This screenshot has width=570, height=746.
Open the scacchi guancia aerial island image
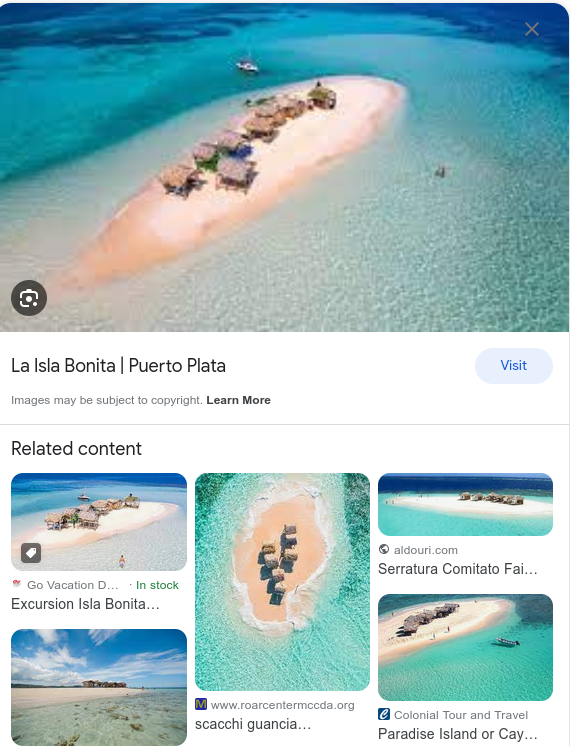282,581
